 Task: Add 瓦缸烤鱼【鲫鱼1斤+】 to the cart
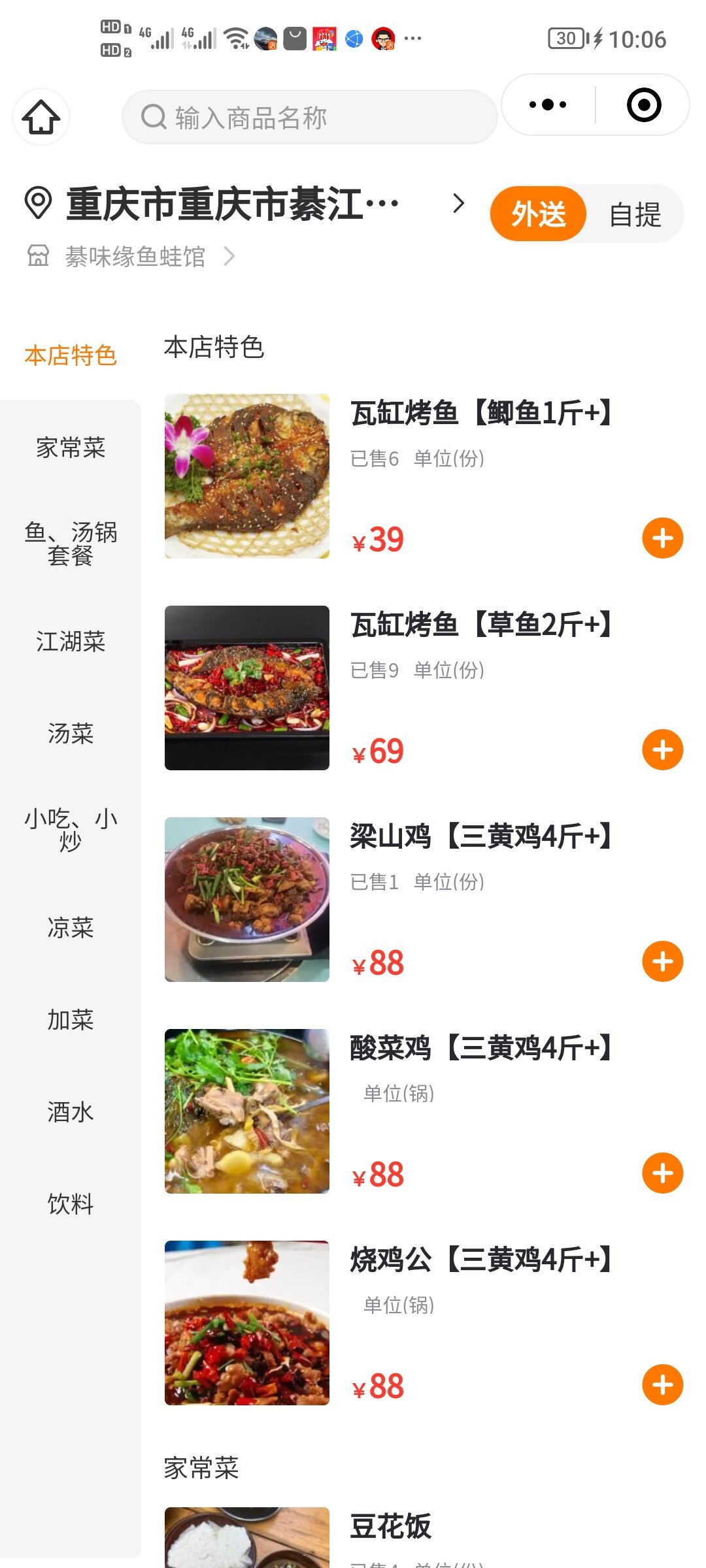(x=662, y=538)
